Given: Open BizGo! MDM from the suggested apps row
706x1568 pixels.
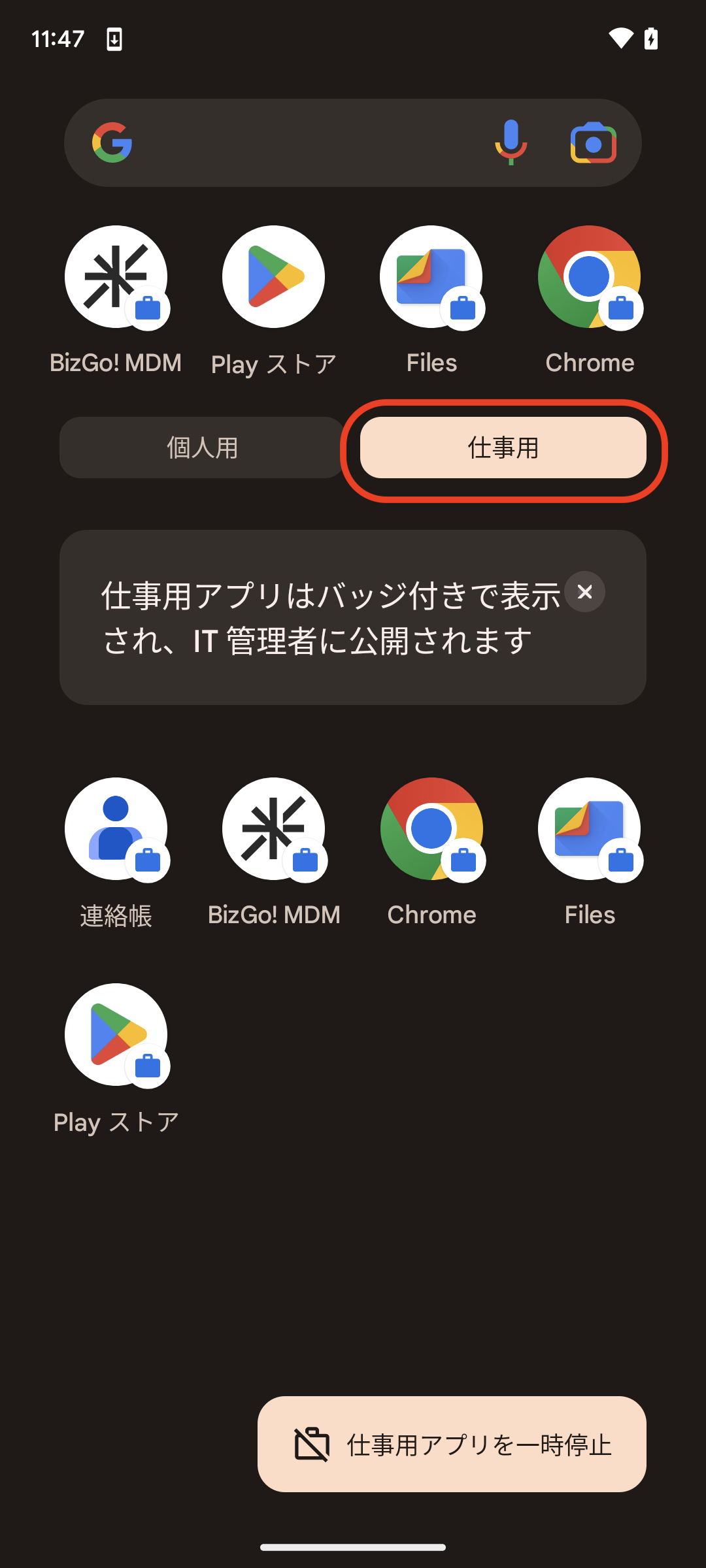Looking at the screenshot, I should coord(116,276).
